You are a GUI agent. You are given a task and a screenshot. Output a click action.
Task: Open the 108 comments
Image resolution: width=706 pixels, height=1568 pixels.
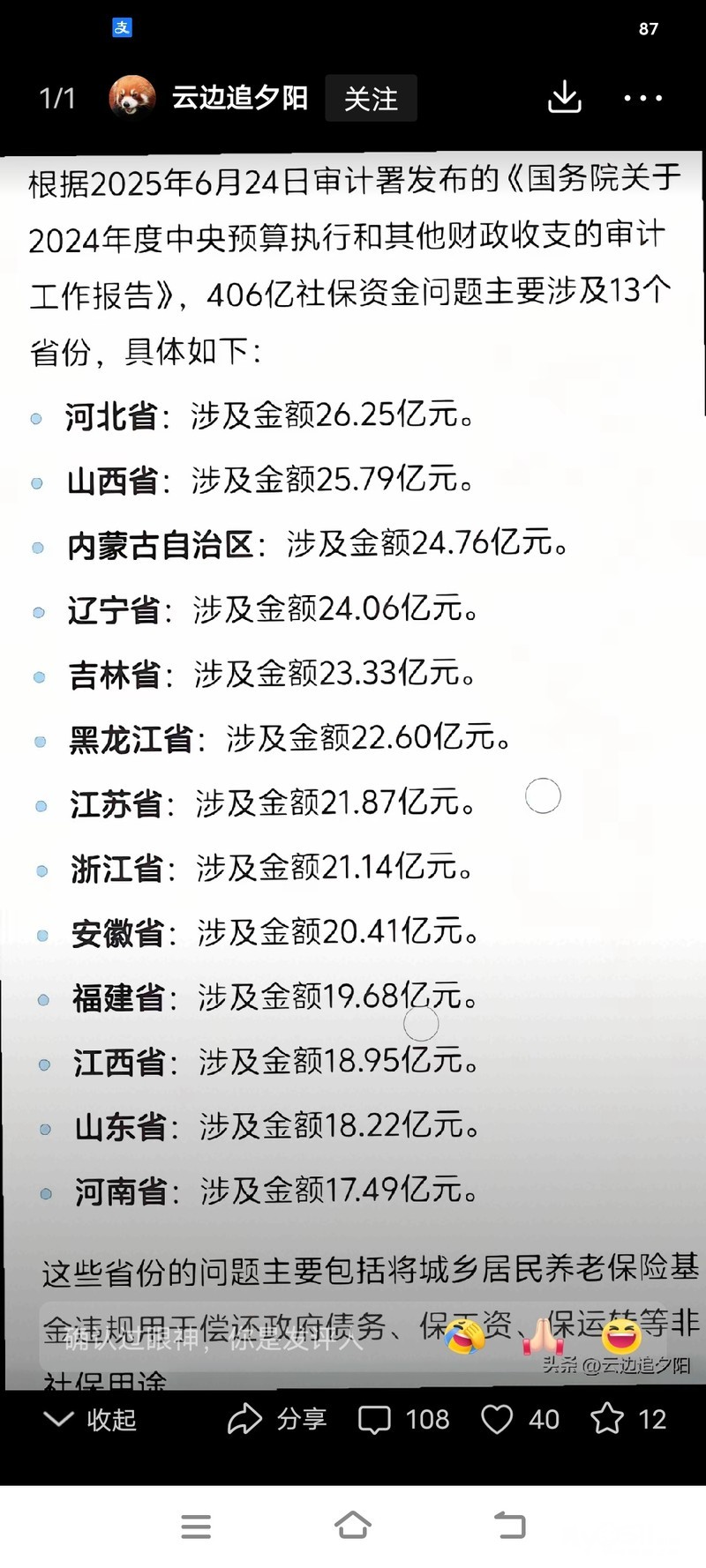[x=403, y=1419]
